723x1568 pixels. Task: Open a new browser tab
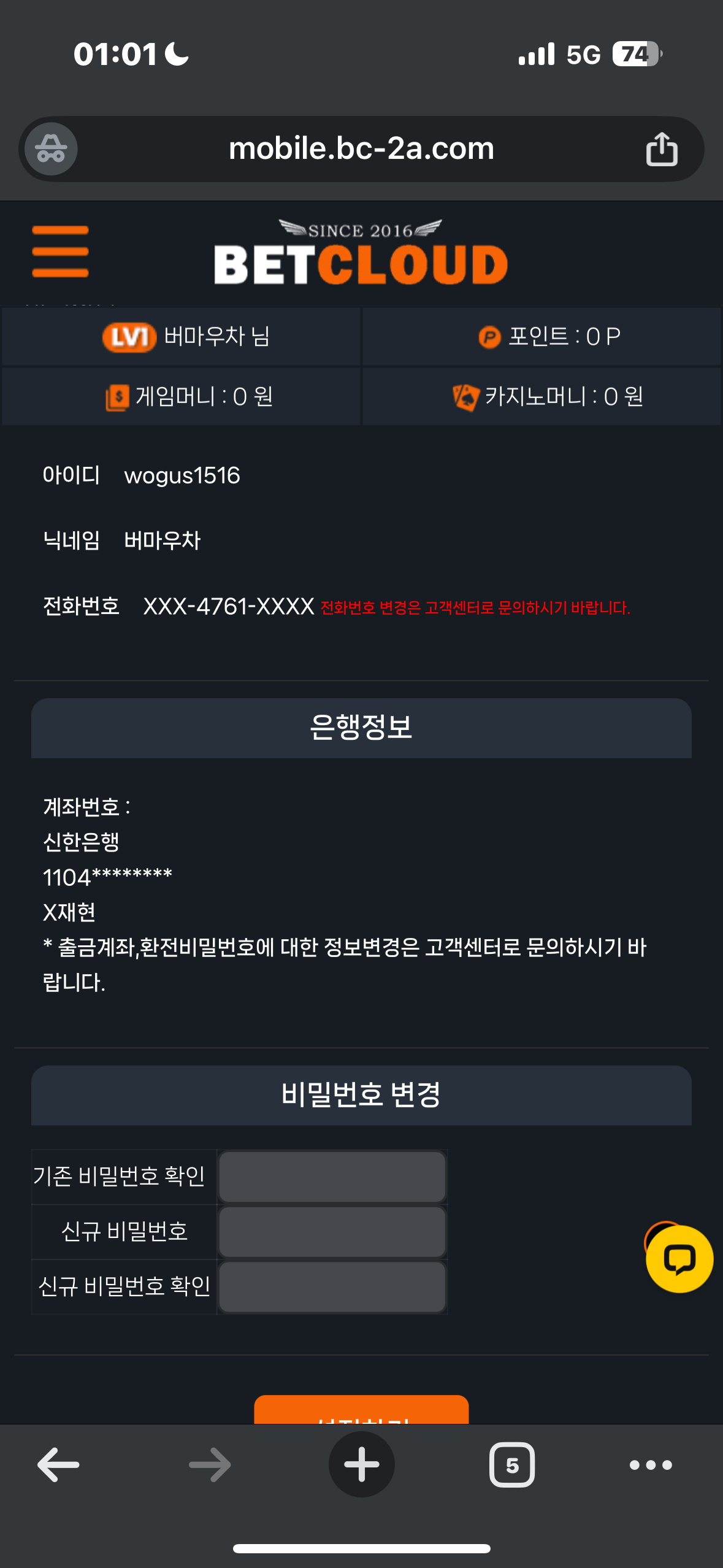[361, 1464]
